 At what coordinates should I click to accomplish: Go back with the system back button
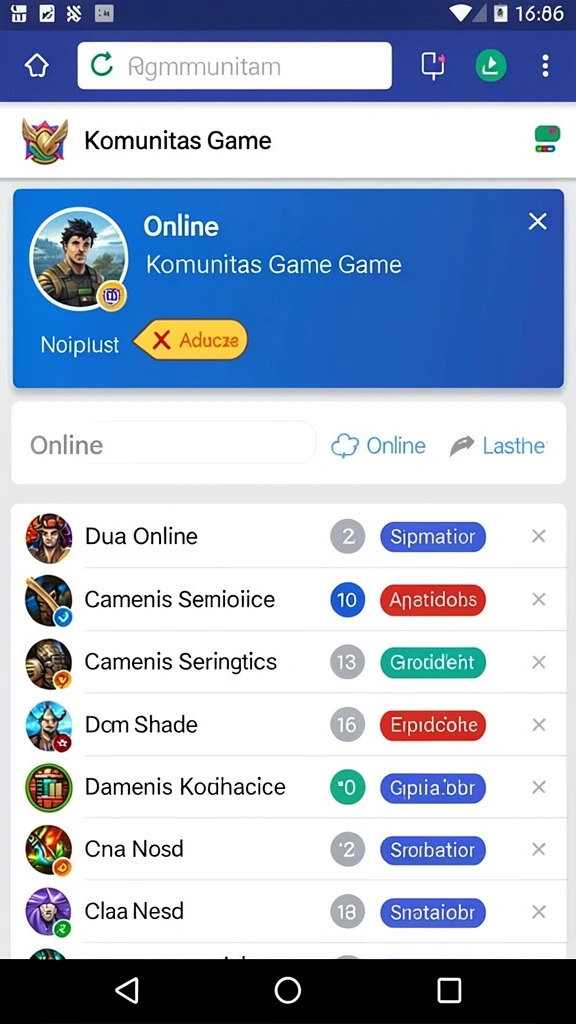127,990
